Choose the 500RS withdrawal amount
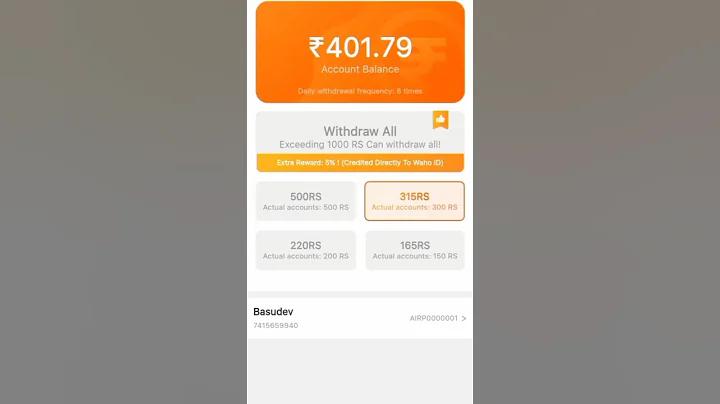 pyautogui.click(x=306, y=201)
